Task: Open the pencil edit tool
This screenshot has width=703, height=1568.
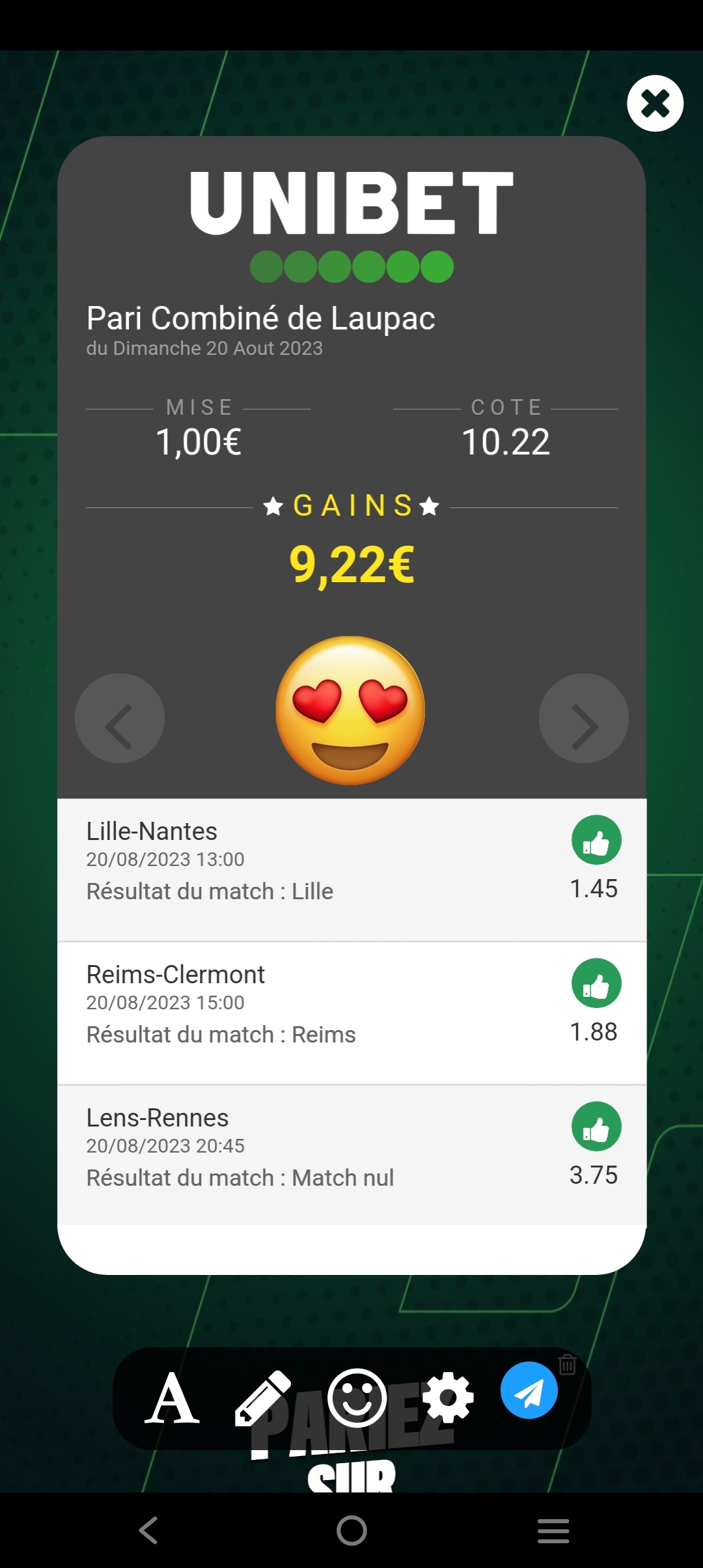Action: point(263,1398)
